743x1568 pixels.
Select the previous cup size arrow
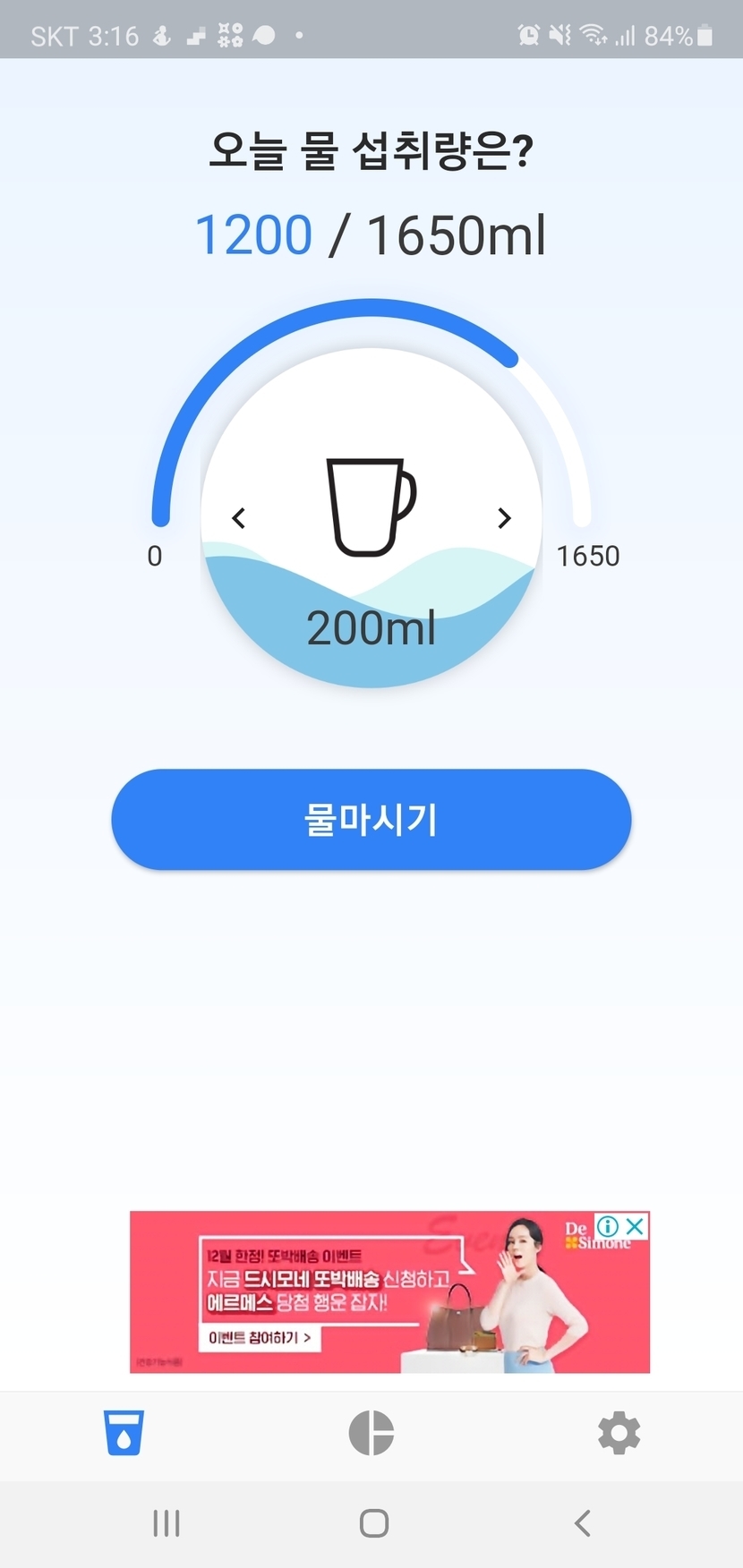238,518
